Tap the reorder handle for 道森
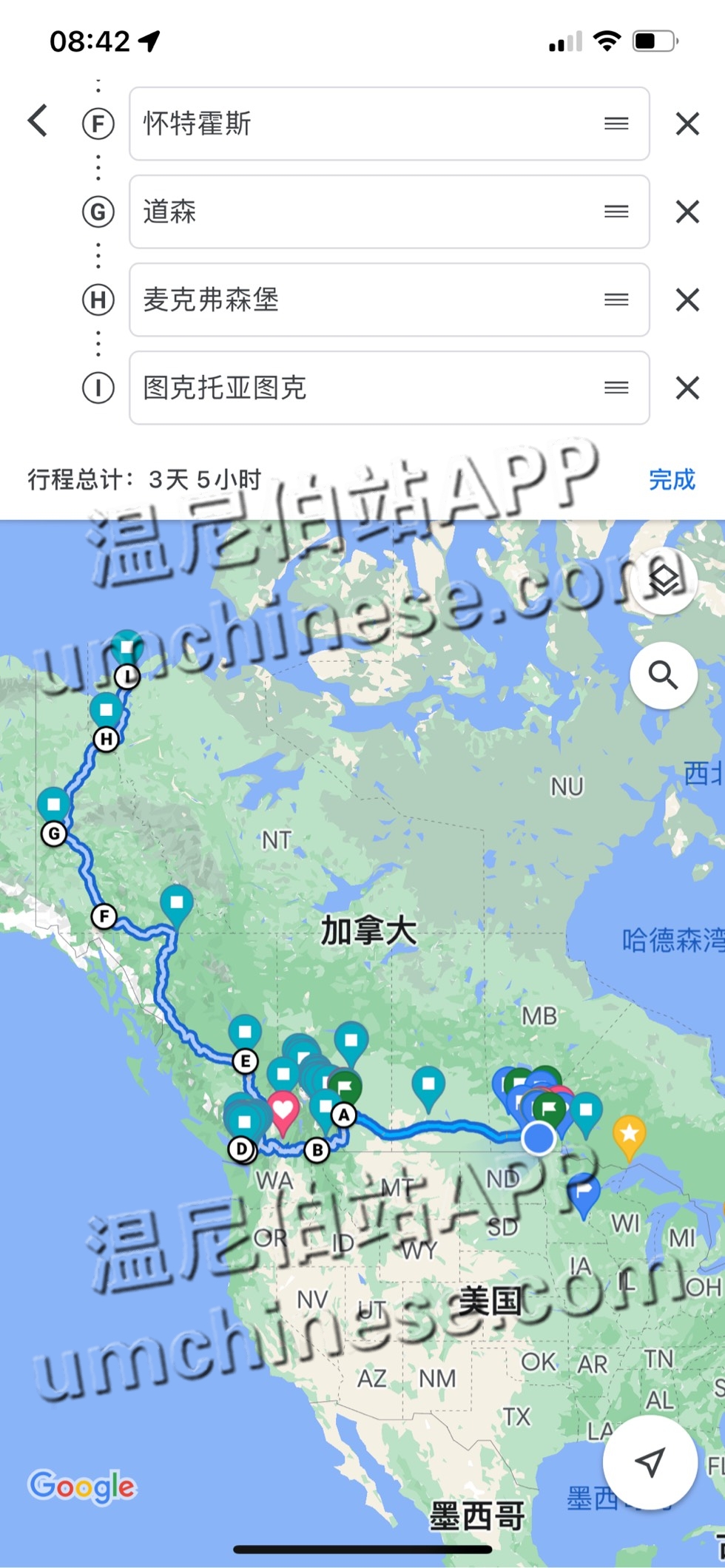This screenshot has width=725, height=1568. click(x=616, y=212)
